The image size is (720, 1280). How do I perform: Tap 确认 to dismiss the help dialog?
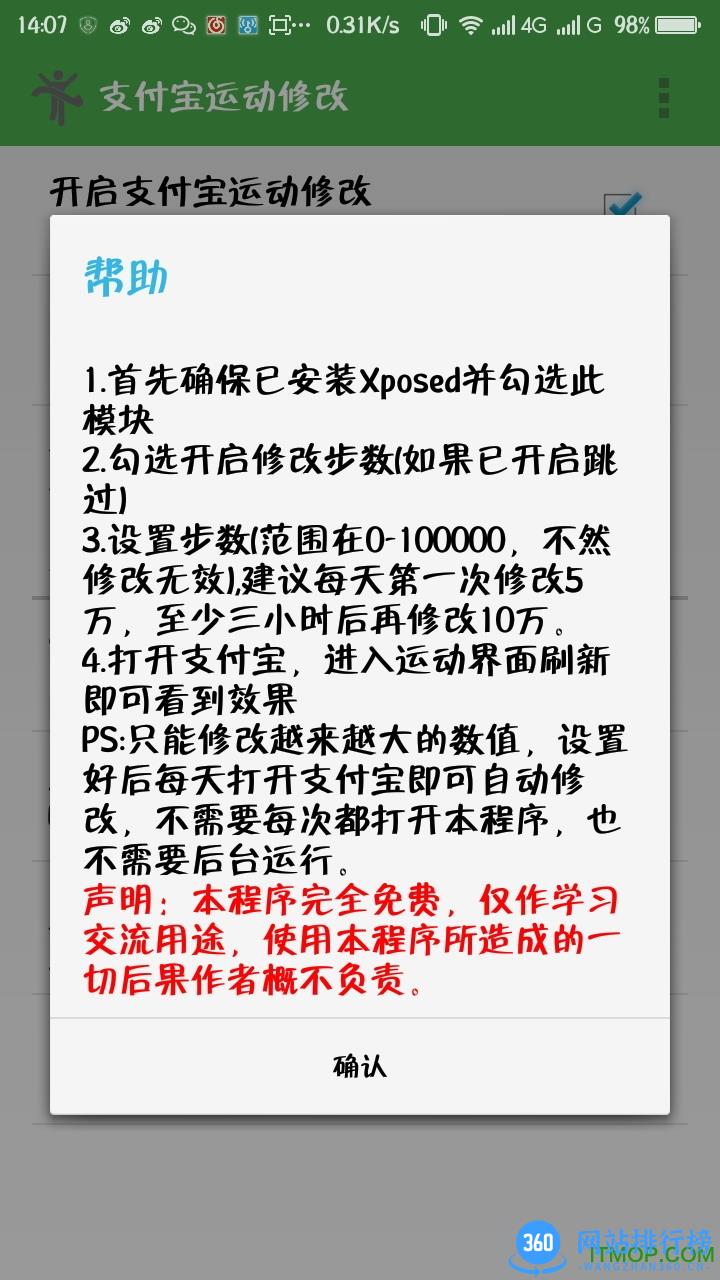click(360, 1066)
